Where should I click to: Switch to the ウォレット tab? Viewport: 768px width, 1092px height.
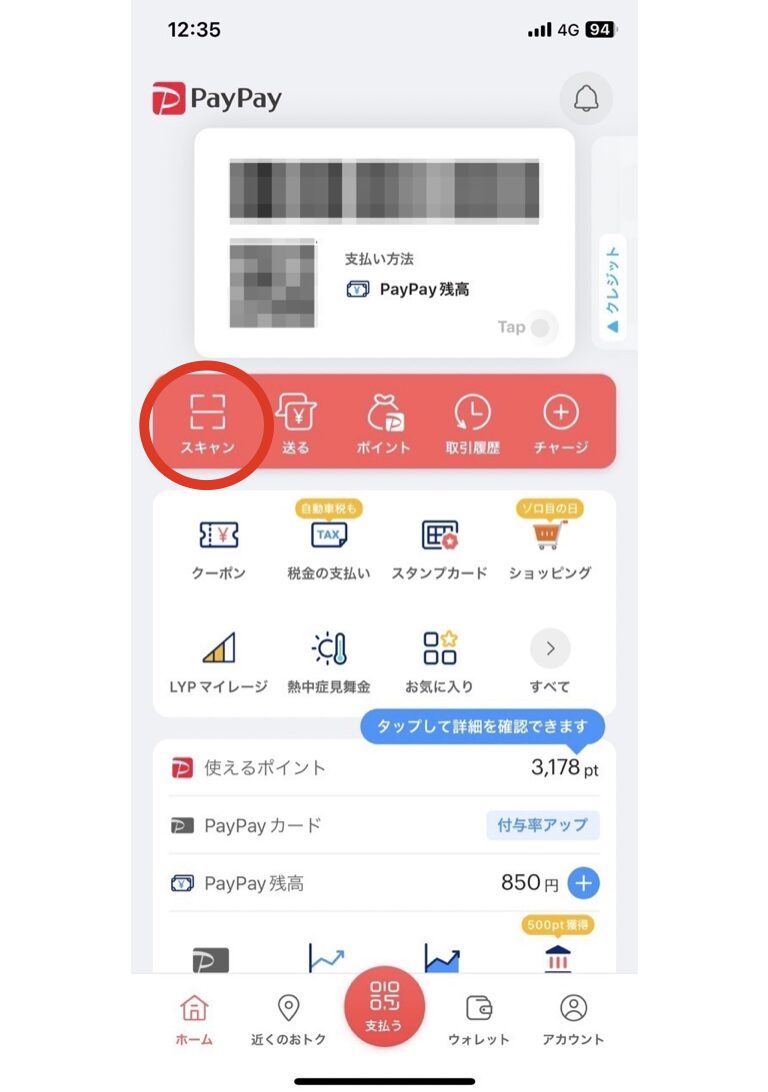tap(478, 1020)
